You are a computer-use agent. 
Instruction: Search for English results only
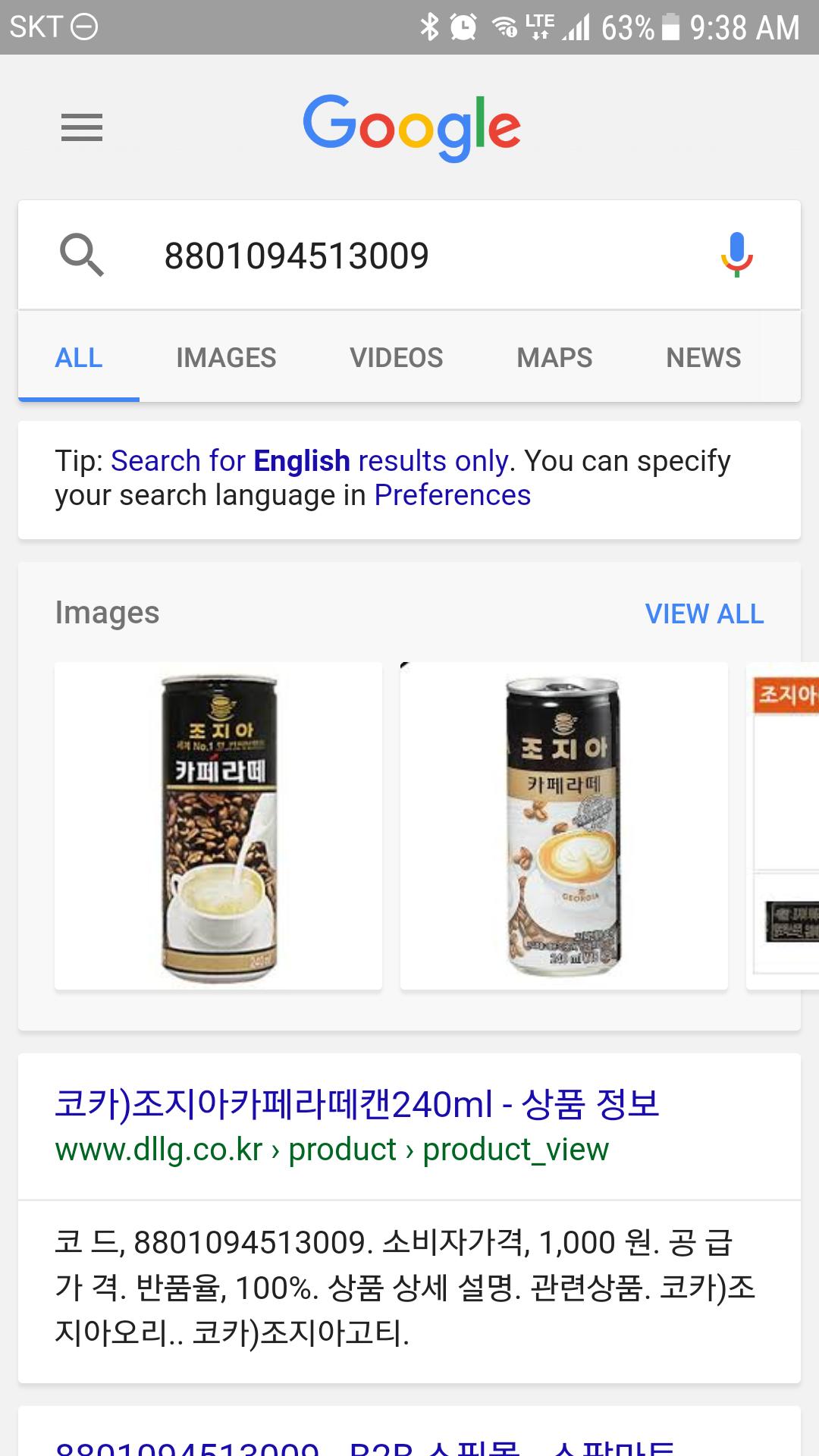point(309,461)
